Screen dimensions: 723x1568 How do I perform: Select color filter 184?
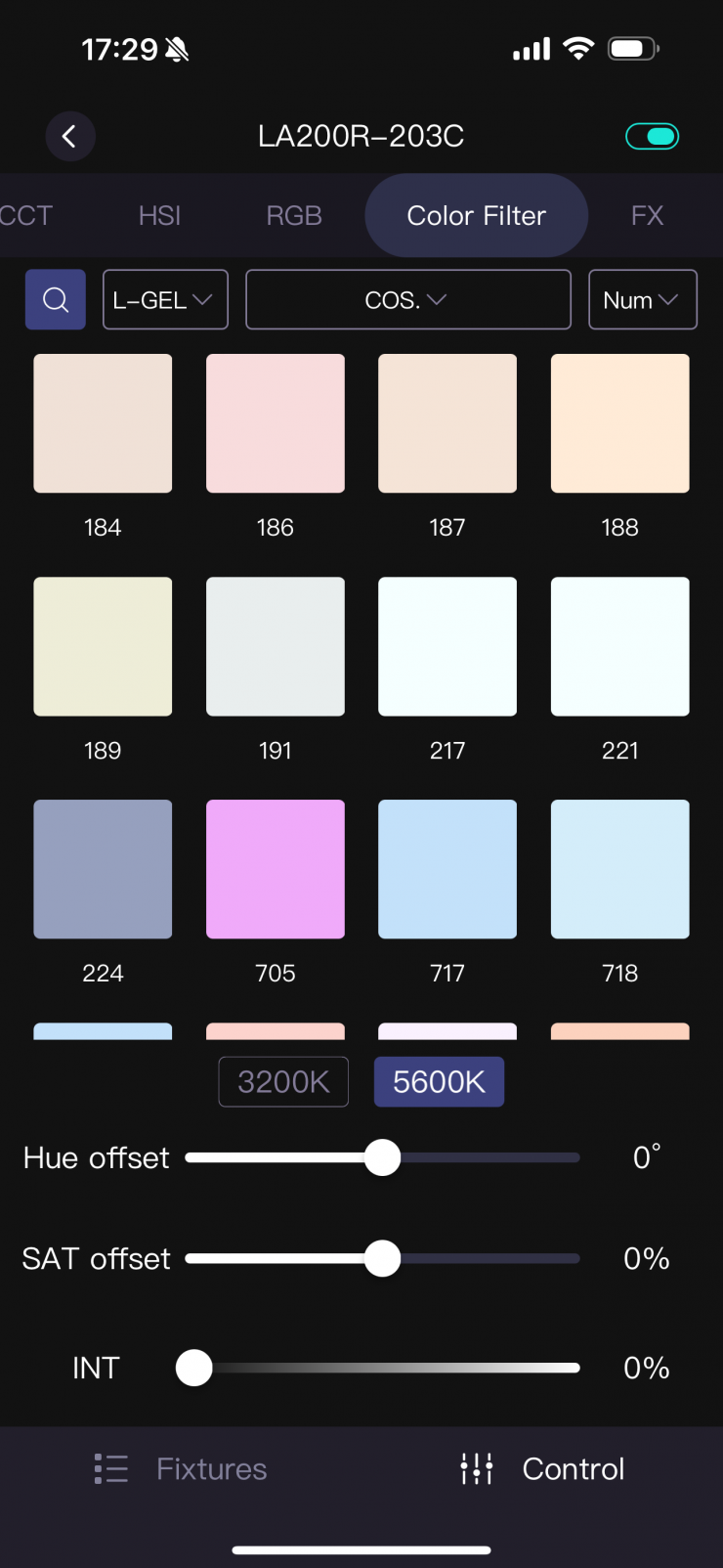pos(103,423)
